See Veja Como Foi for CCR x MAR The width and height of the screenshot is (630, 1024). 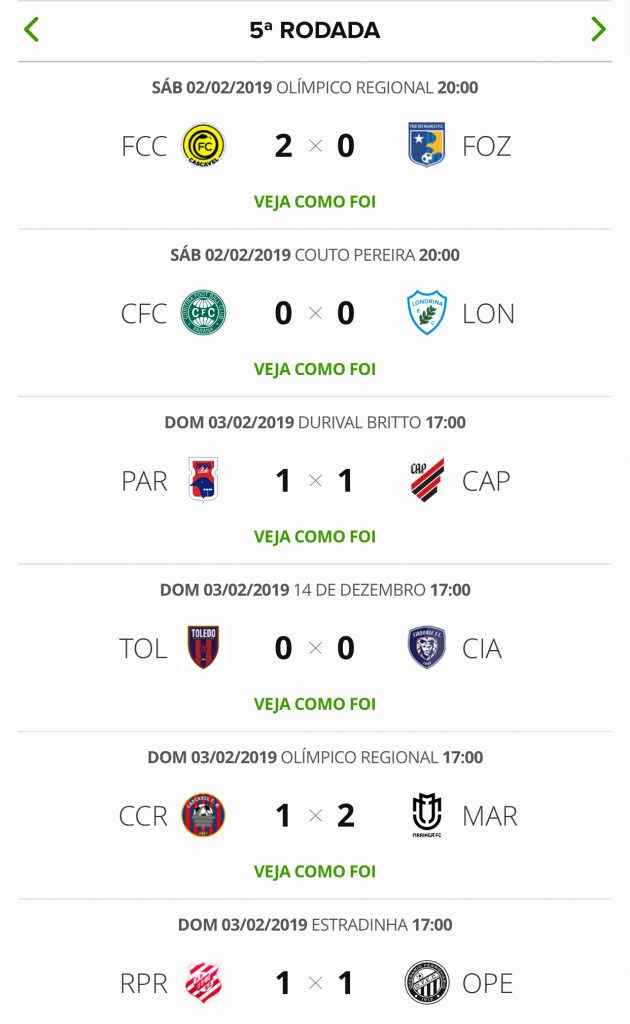(x=315, y=871)
